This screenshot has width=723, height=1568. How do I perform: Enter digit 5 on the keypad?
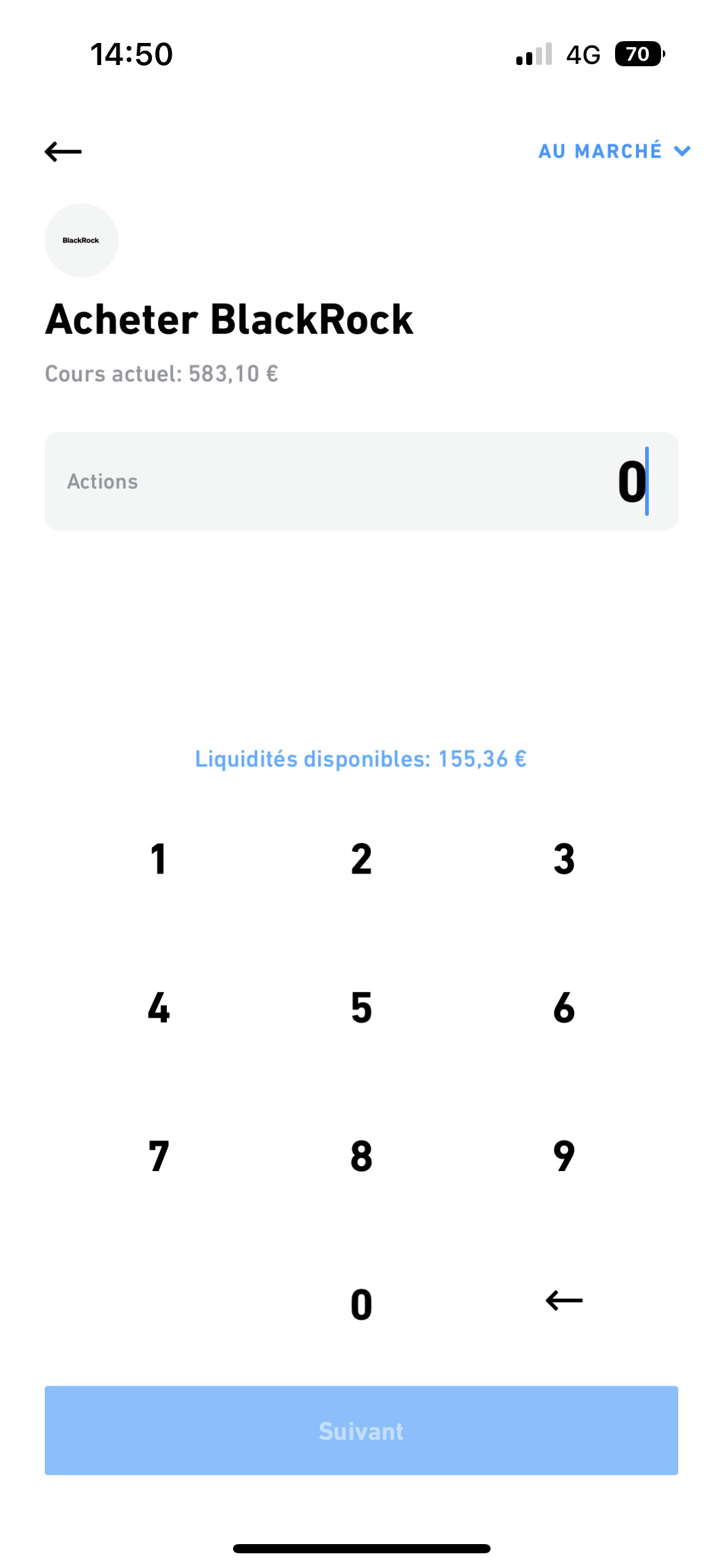click(x=361, y=1007)
